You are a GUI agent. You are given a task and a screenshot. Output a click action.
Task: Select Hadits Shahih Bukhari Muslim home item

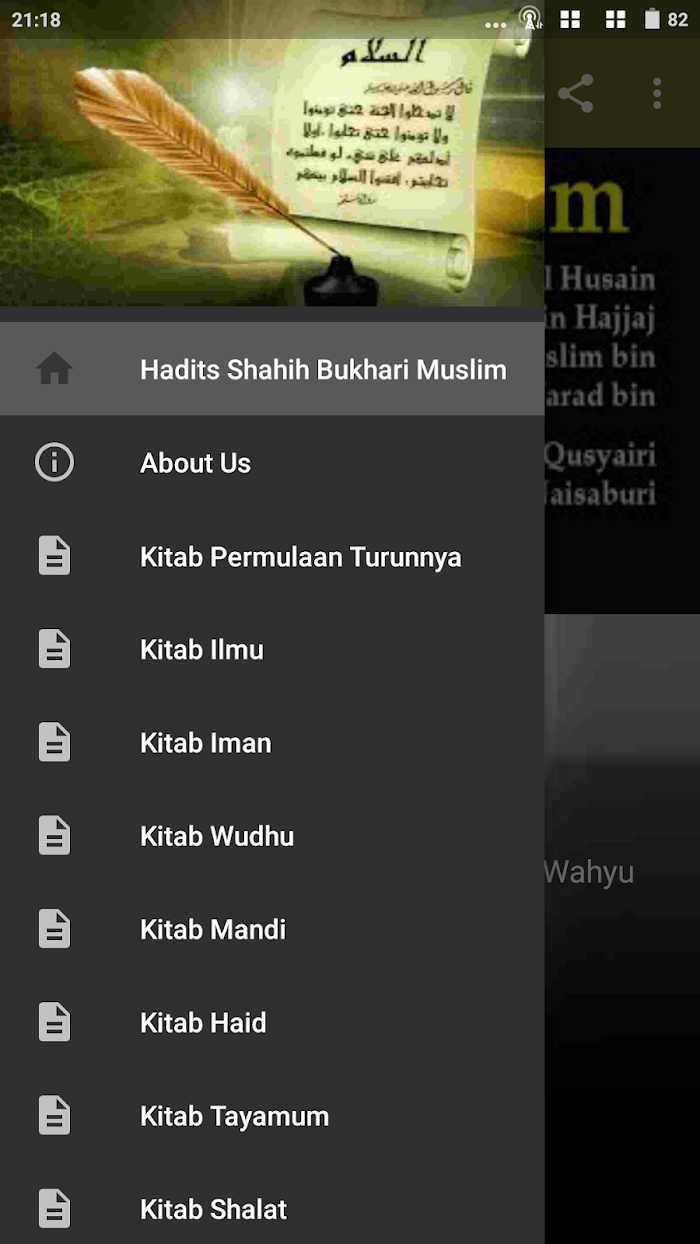[x=272, y=369]
